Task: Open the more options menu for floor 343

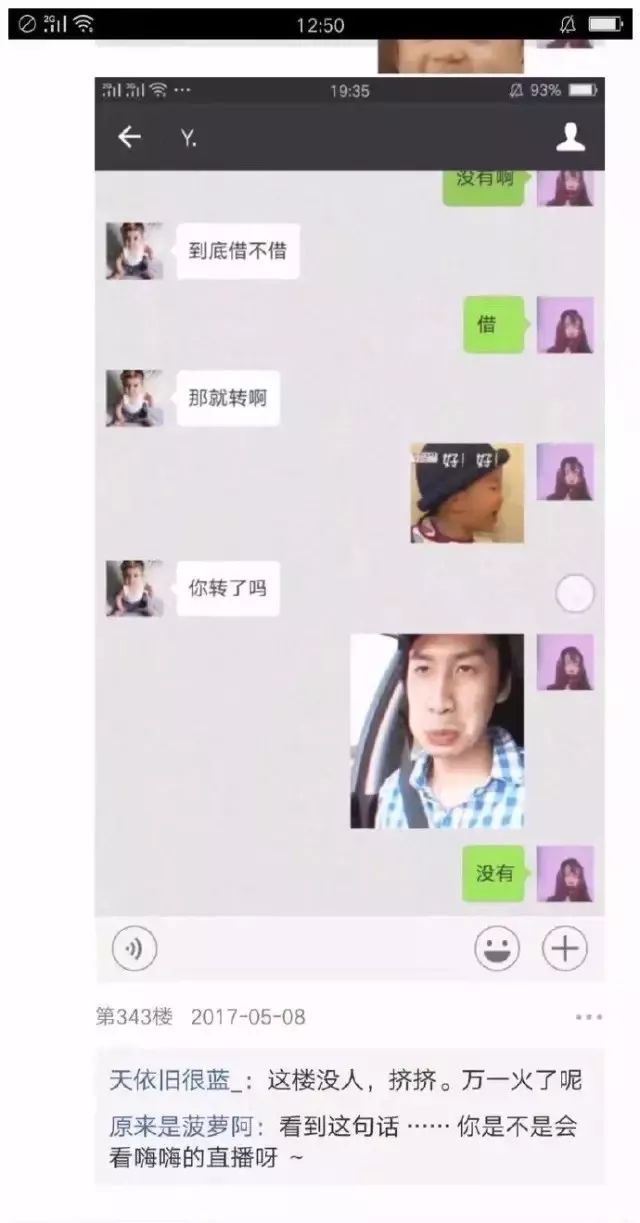Action: point(589,1017)
